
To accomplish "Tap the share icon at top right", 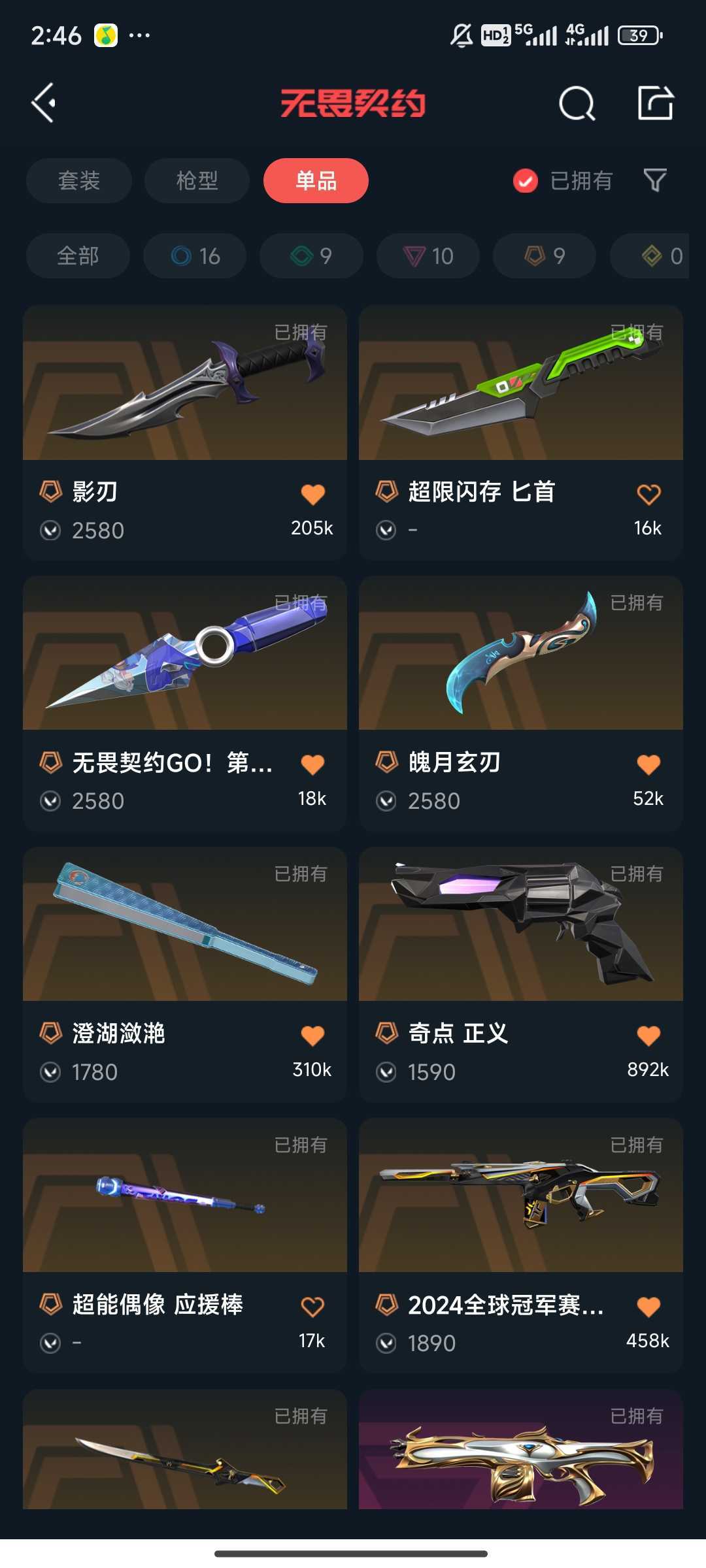I will pyautogui.click(x=656, y=103).
